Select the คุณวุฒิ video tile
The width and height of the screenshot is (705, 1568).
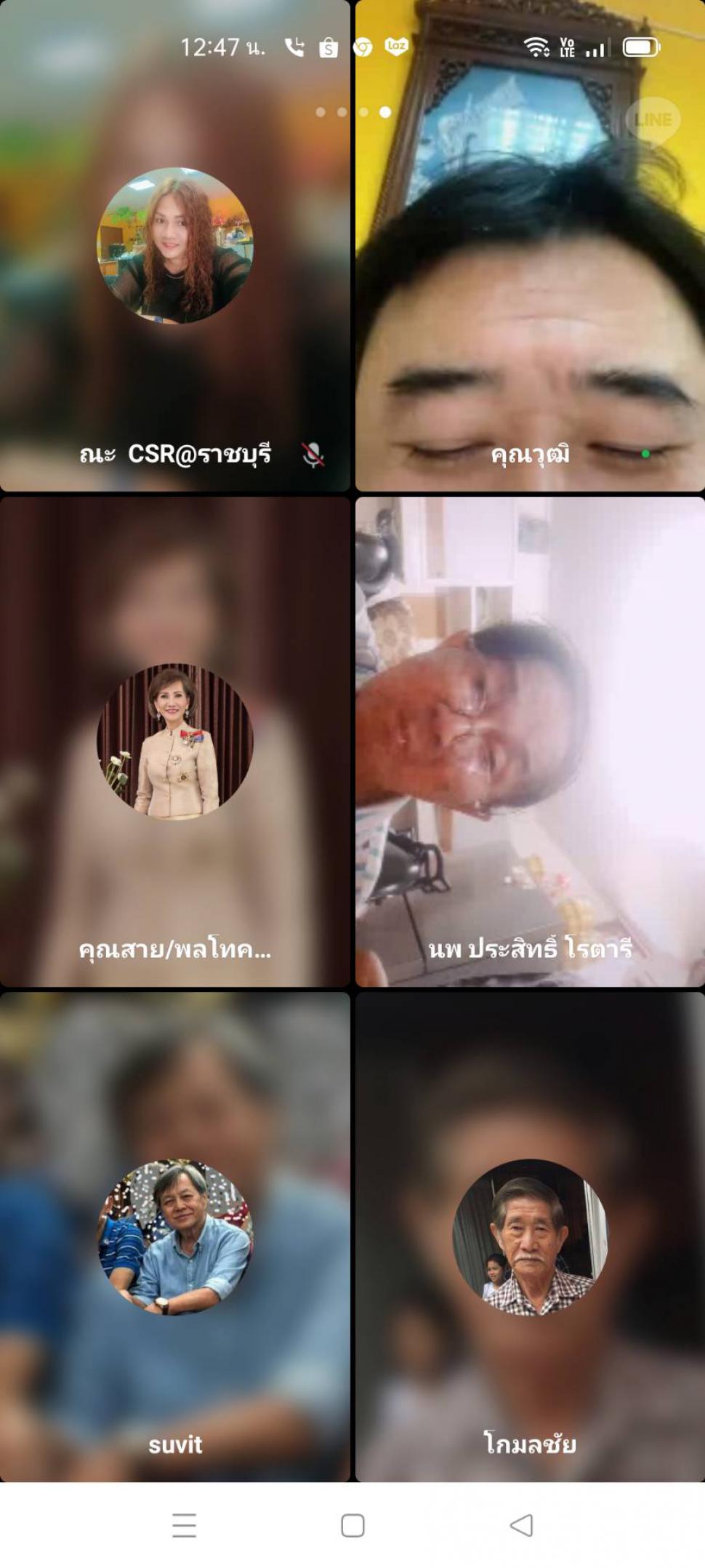click(x=530, y=246)
